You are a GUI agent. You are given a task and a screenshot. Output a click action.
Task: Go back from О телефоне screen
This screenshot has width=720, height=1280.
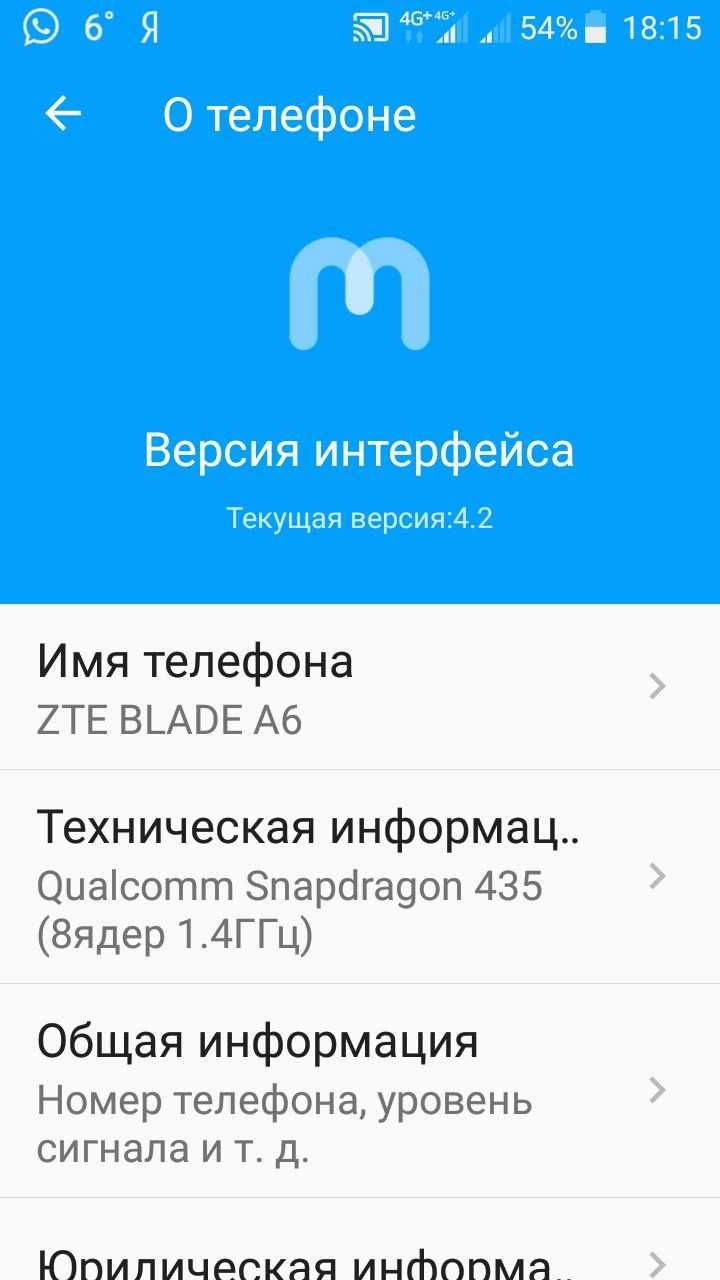63,115
